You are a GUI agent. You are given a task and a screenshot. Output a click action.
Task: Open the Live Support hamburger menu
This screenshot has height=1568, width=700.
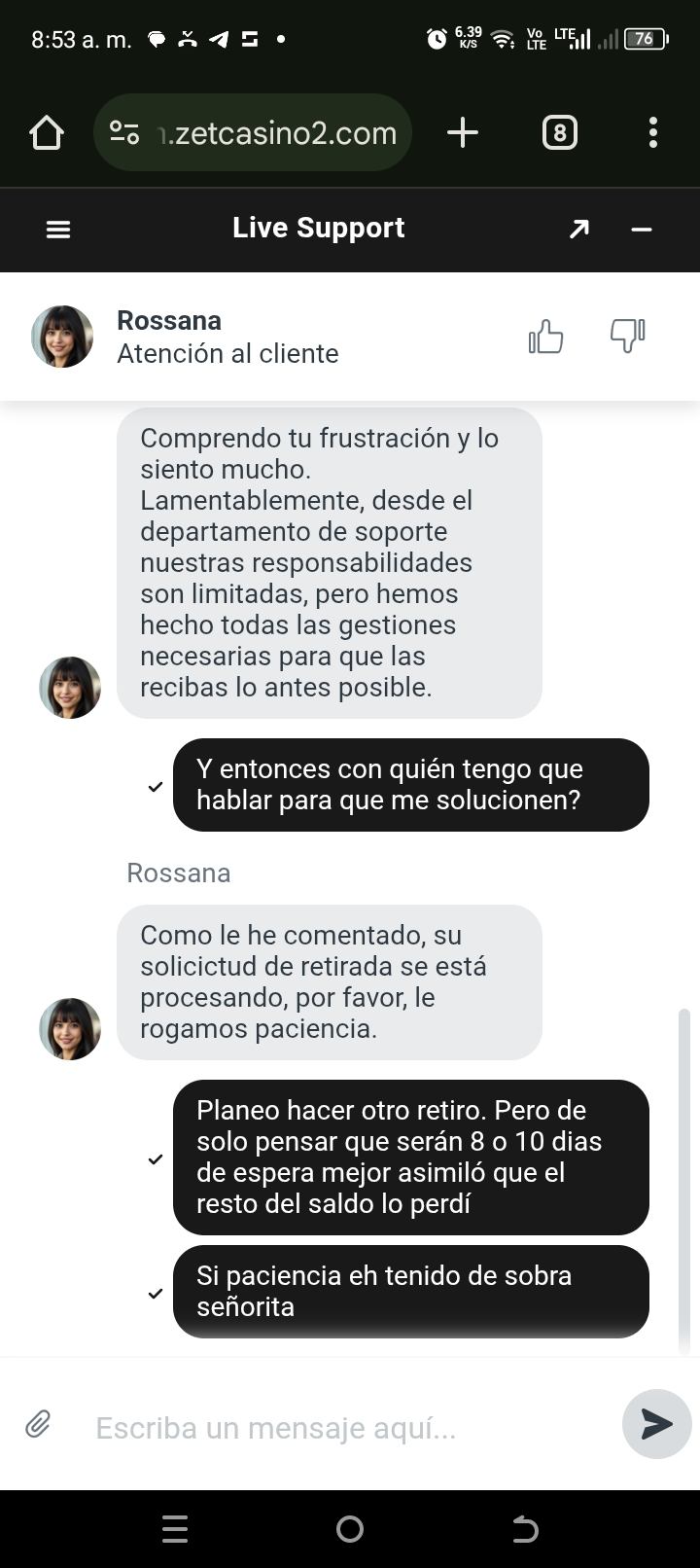58,230
